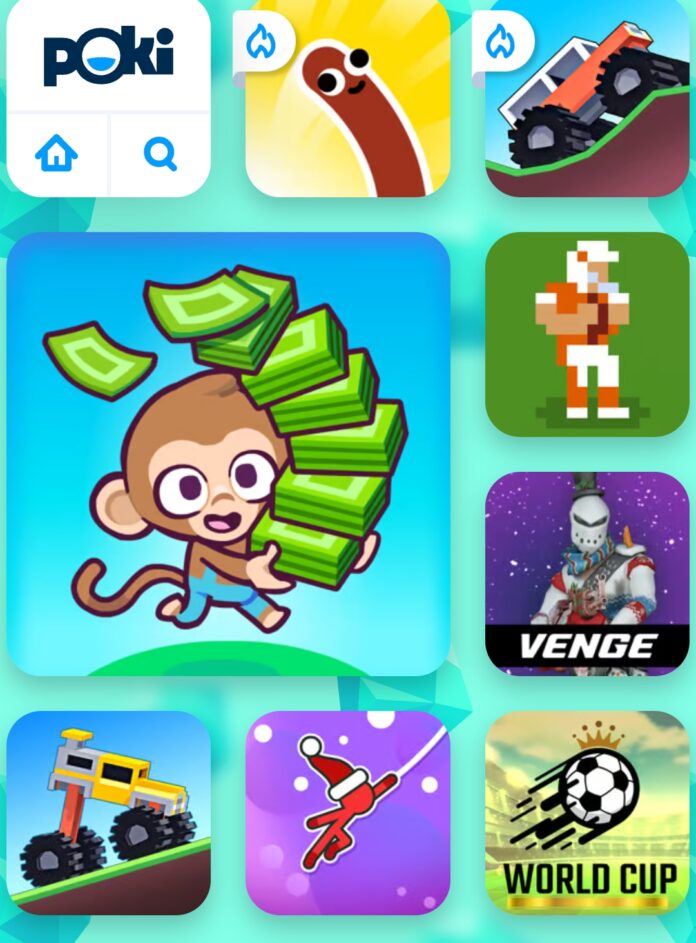Open the monkey carrying cash game
The image size is (696, 943).
point(228,453)
